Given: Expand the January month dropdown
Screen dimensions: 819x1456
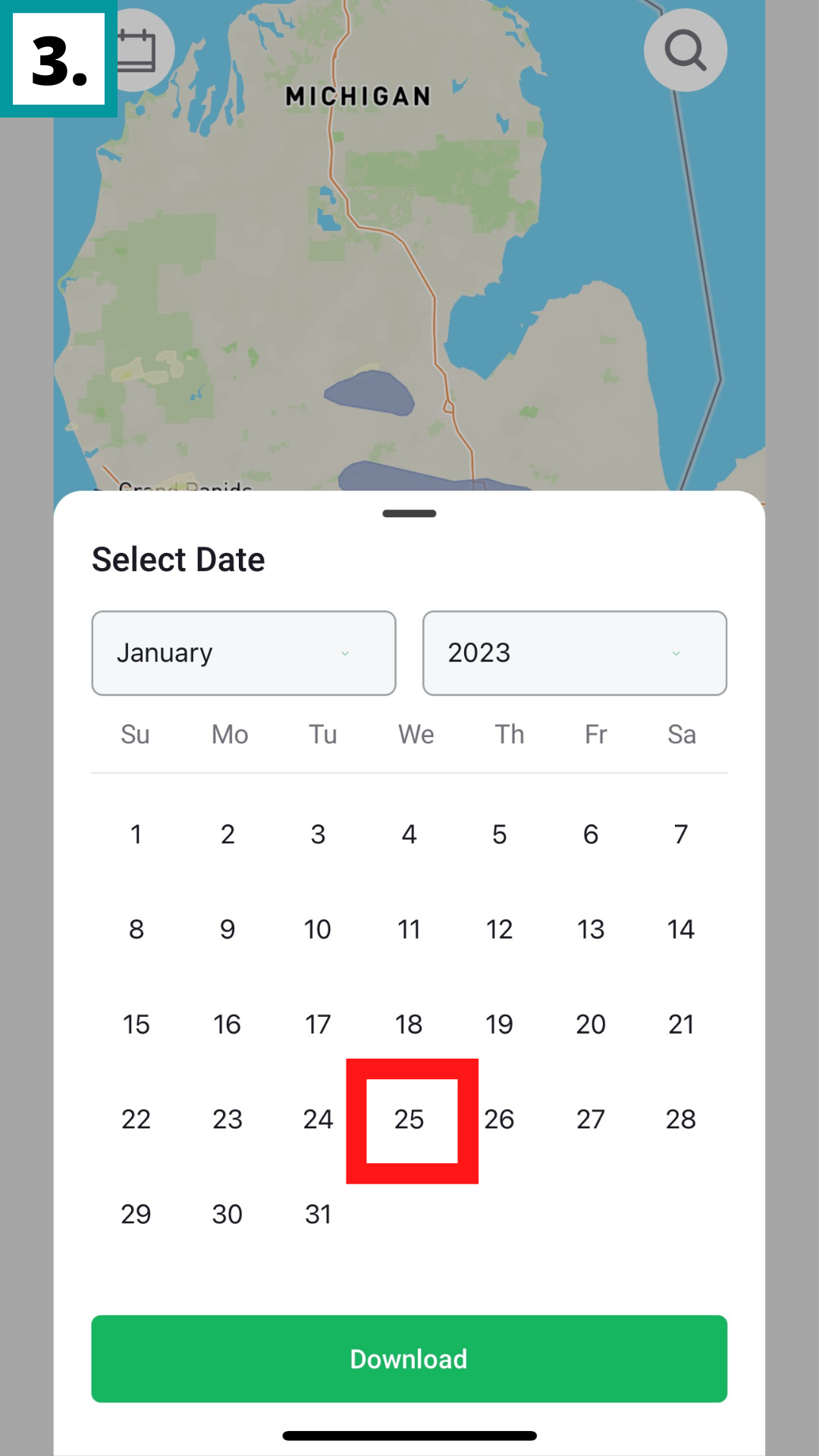Looking at the screenshot, I should click(x=243, y=653).
